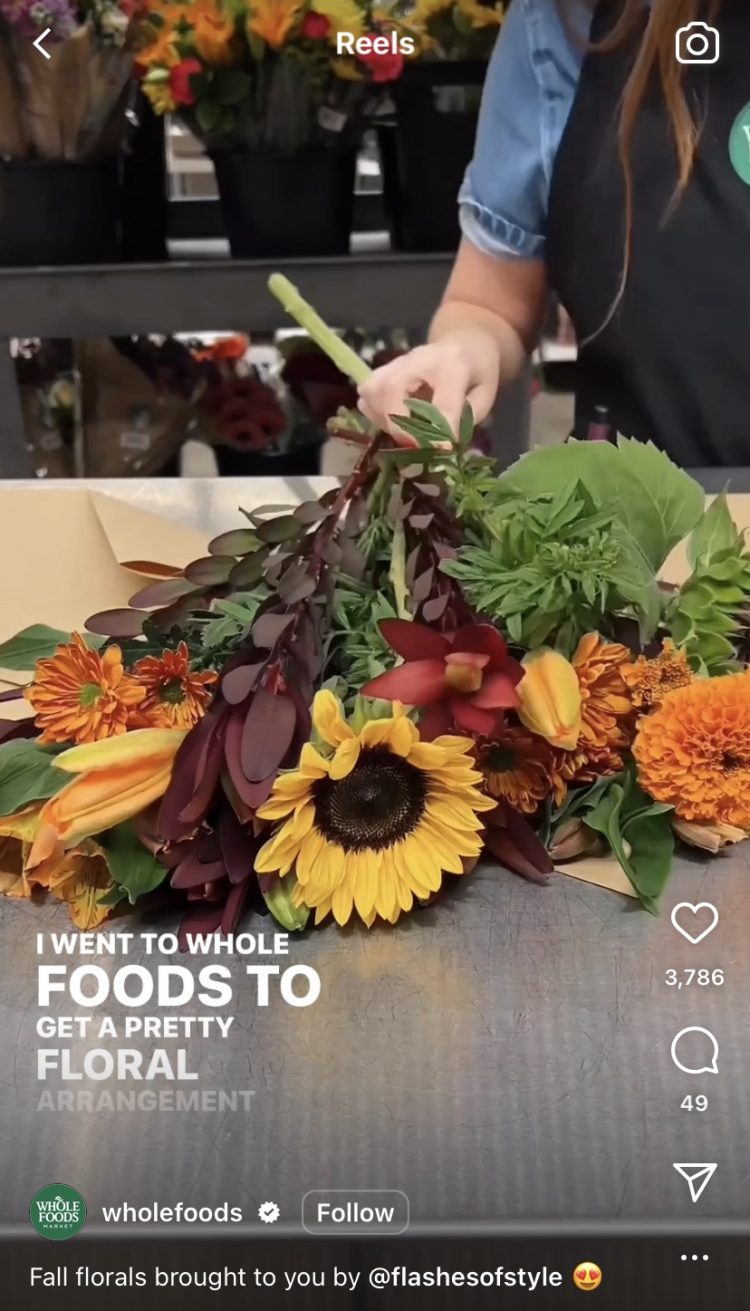Viewport: 750px width, 1311px height.
Task: Follow the wholefoods account
Action: coord(355,1212)
